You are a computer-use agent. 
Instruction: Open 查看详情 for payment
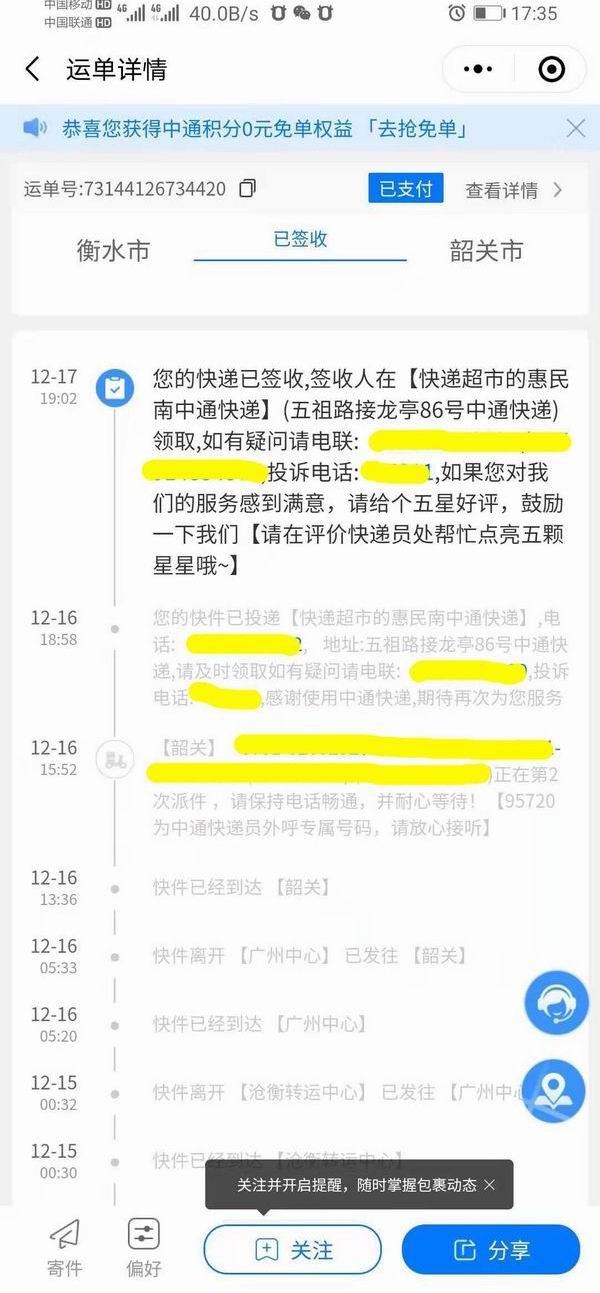(514, 189)
